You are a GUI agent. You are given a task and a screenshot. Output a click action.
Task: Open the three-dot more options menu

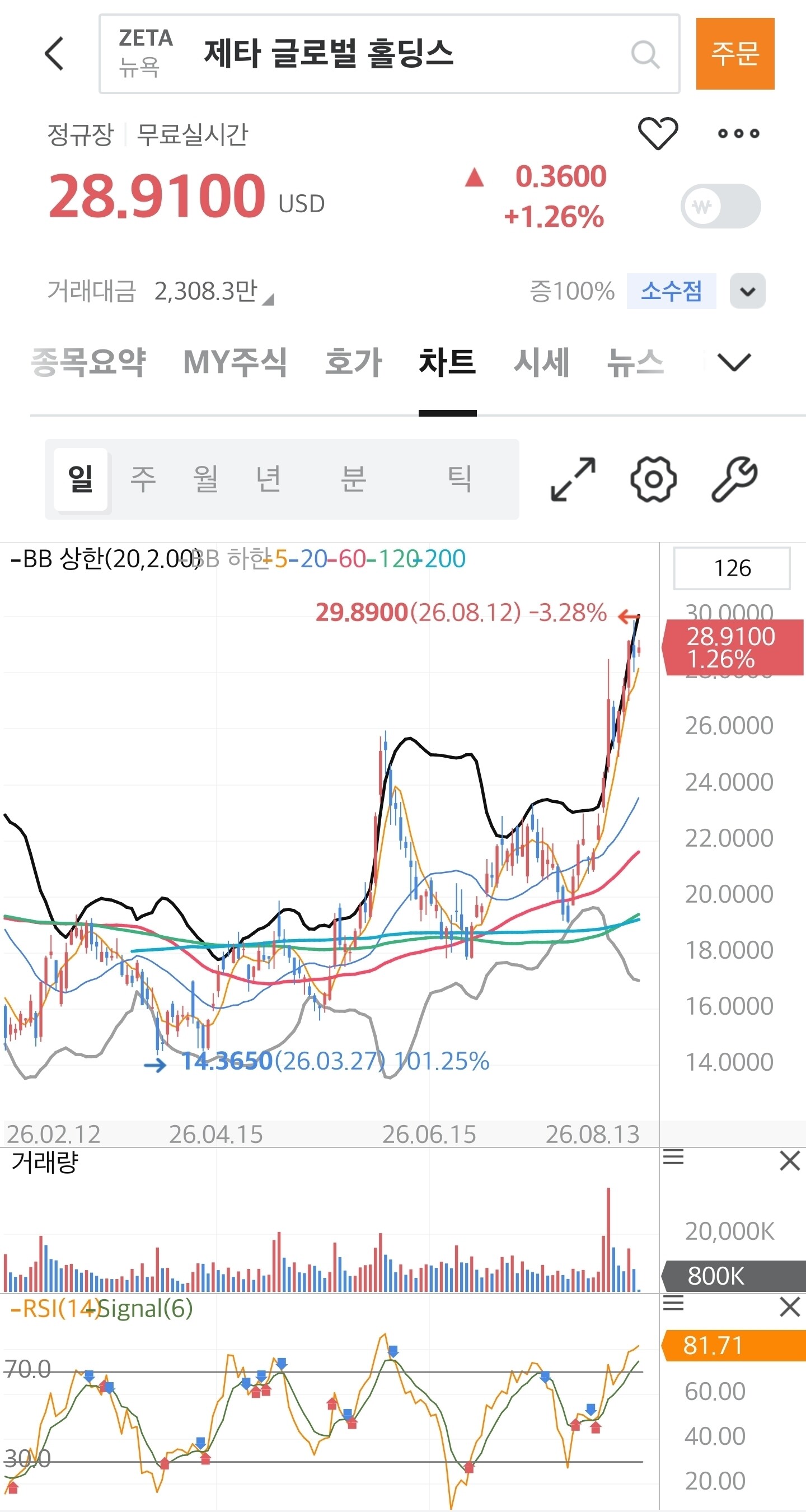[738, 134]
